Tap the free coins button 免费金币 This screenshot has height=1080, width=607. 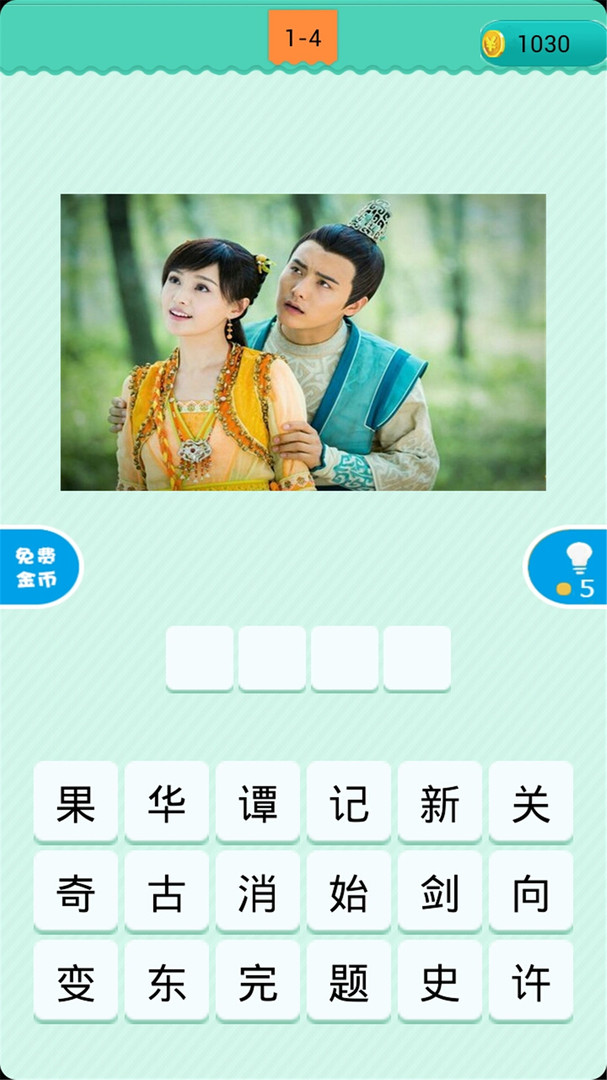tap(37, 567)
